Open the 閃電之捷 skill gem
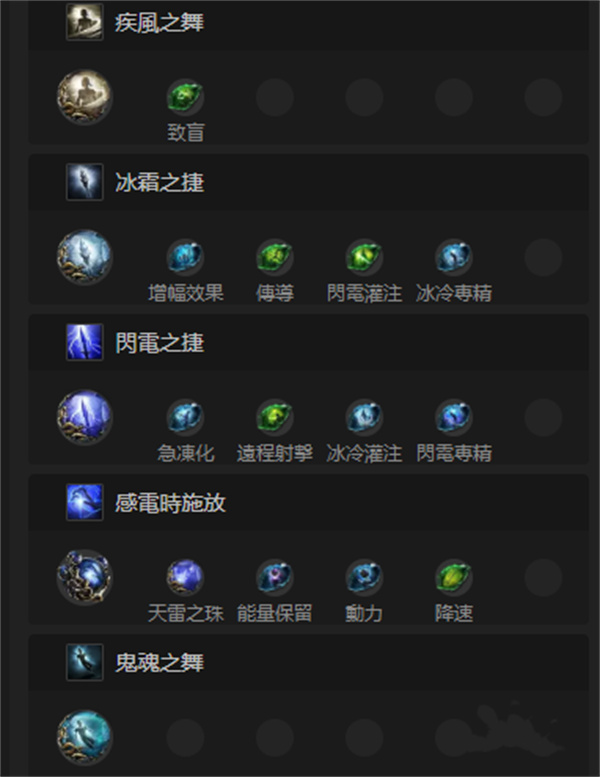The width and height of the screenshot is (600, 777). pos(85,417)
